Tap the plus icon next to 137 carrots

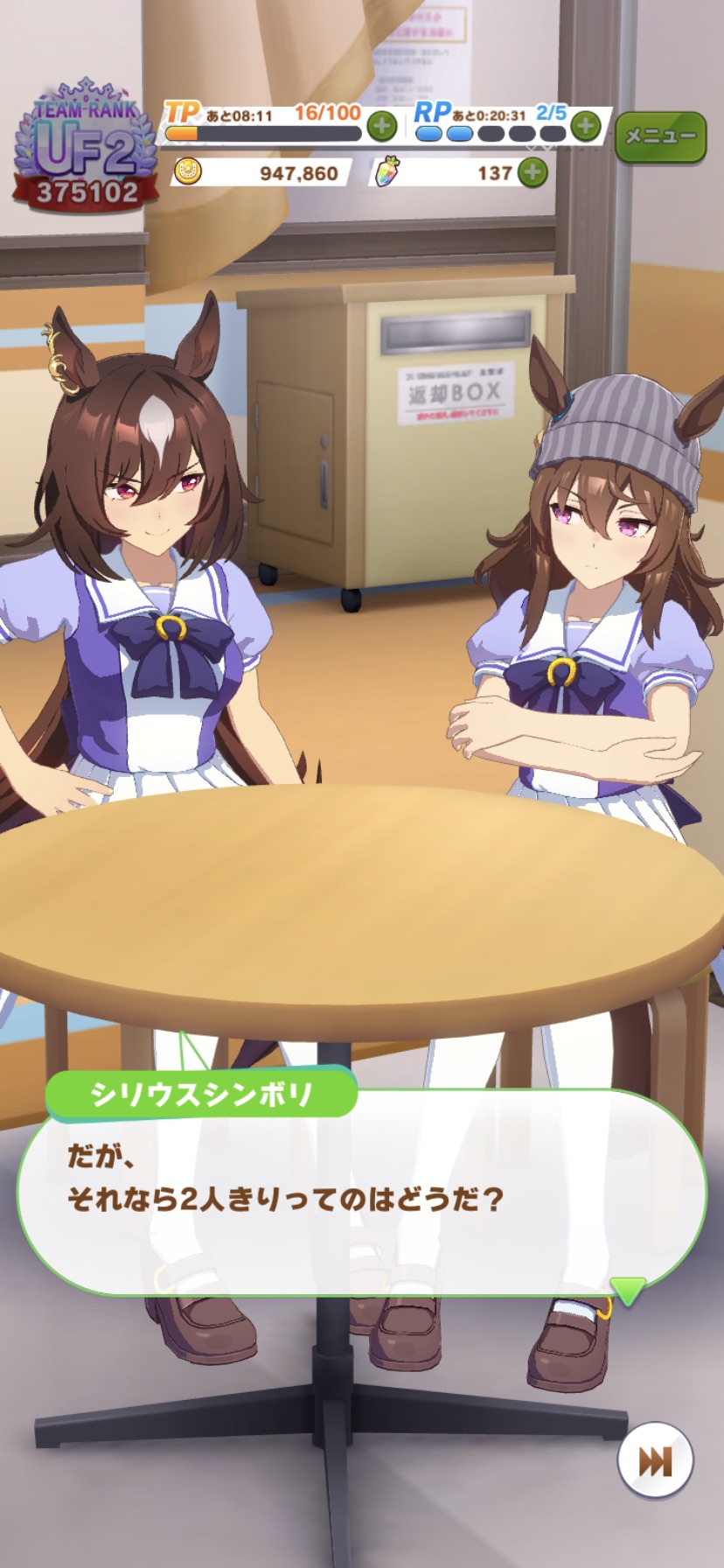point(533,172)
